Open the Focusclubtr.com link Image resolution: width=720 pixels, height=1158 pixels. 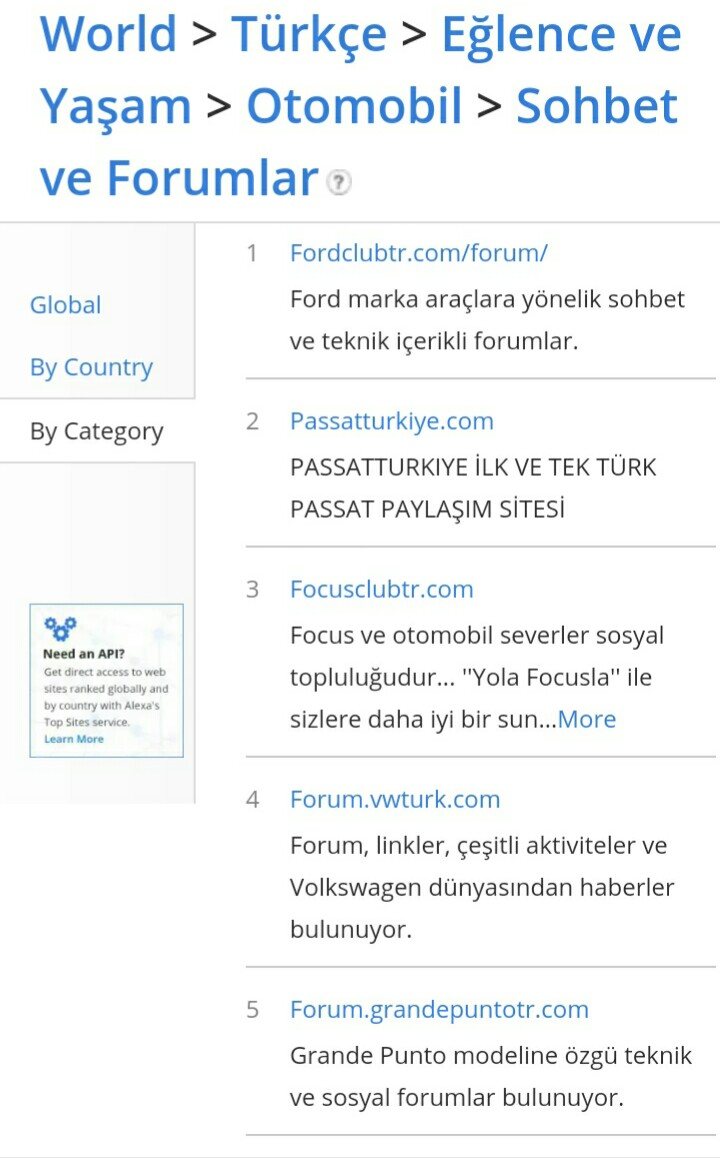pos(382,589)
